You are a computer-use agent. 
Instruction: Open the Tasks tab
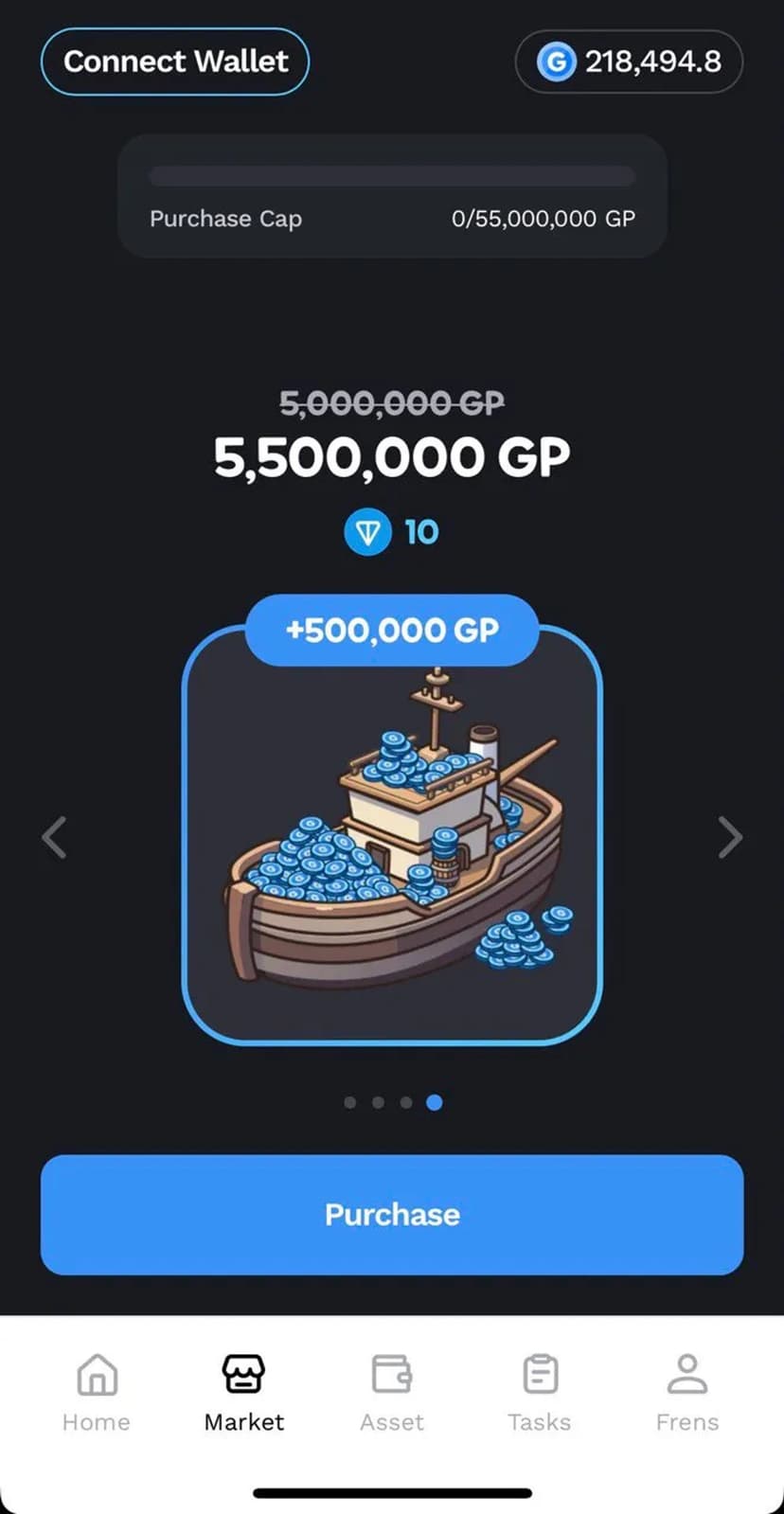[540, 1392]
